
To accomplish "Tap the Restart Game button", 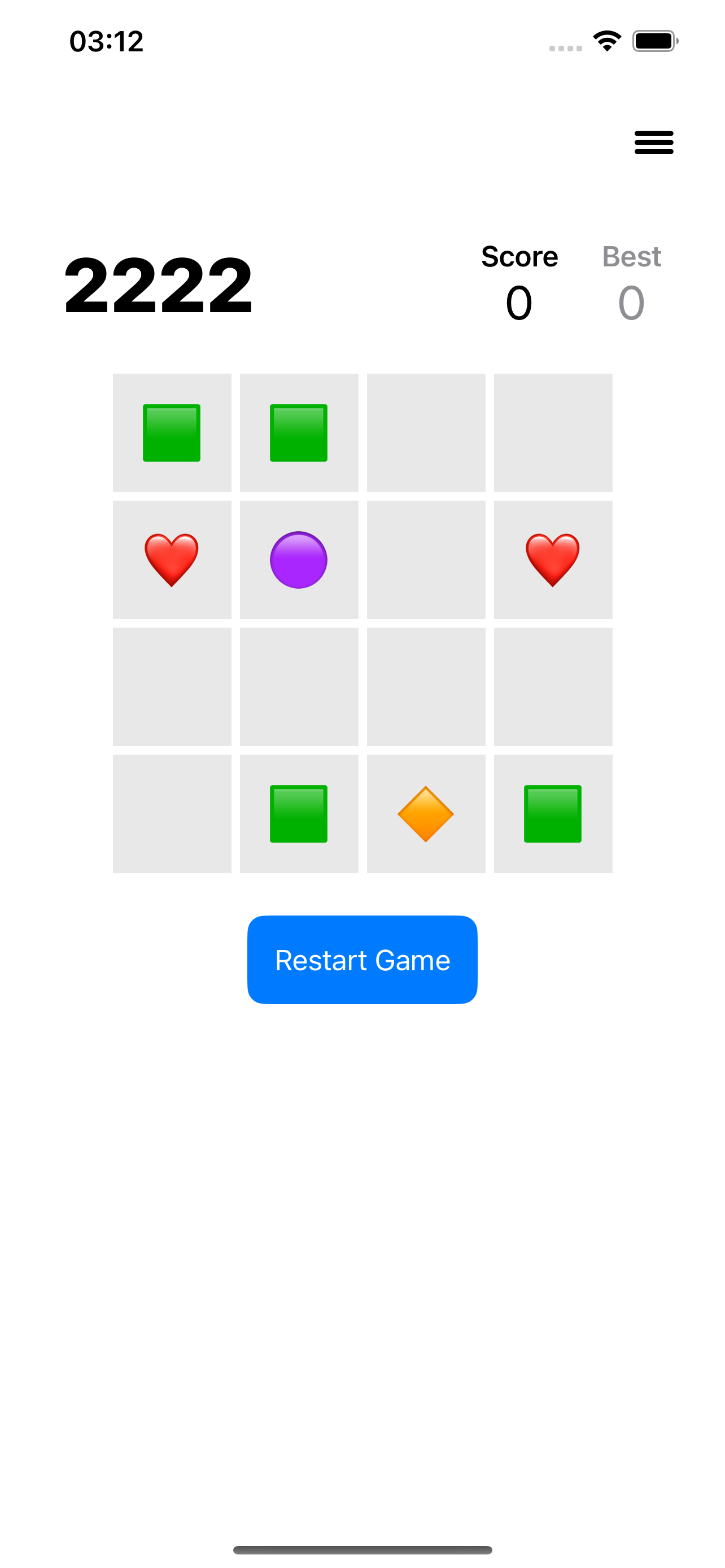I will tap(362, 960).
